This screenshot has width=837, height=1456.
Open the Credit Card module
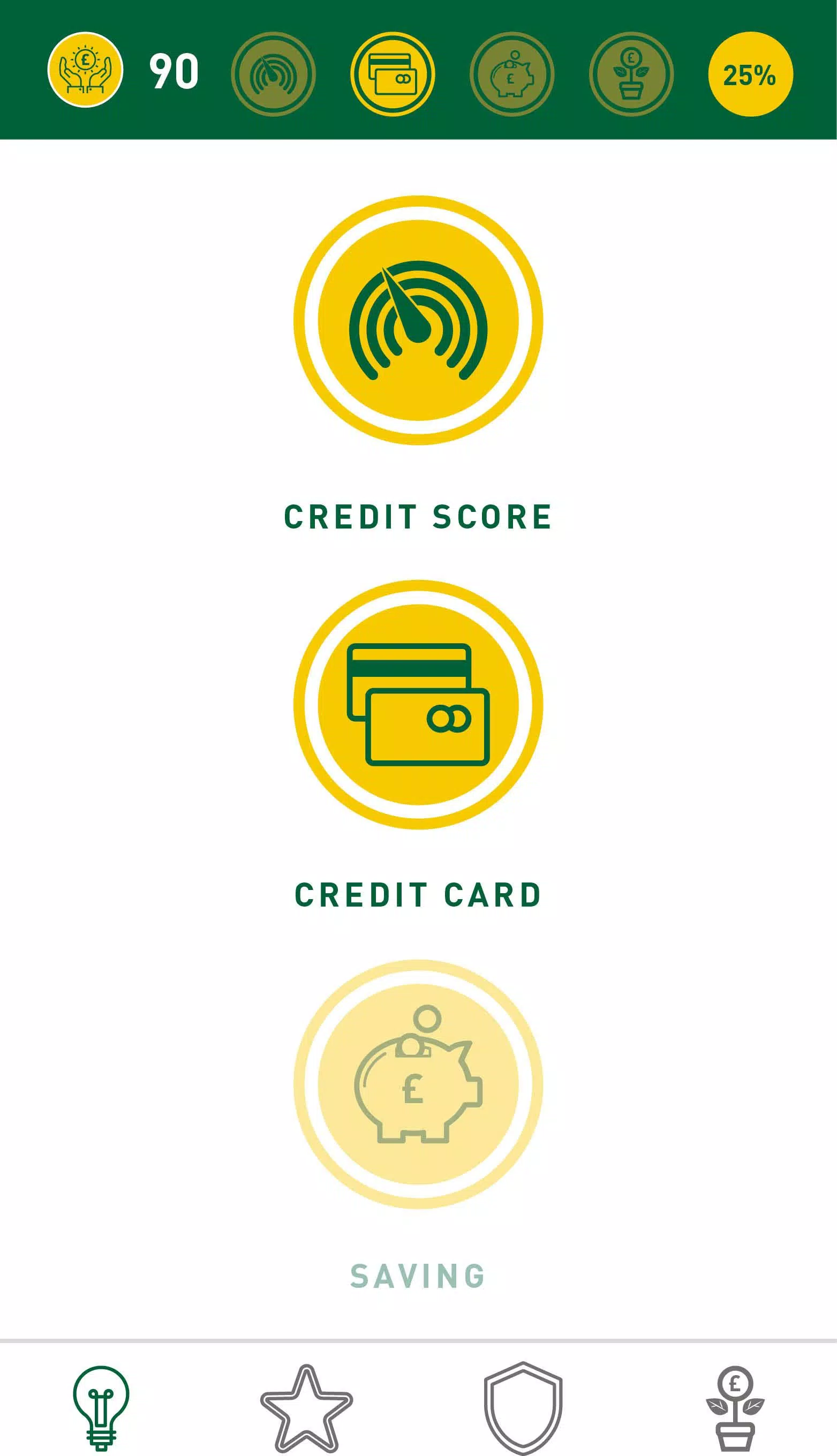[x=418, y=704]
